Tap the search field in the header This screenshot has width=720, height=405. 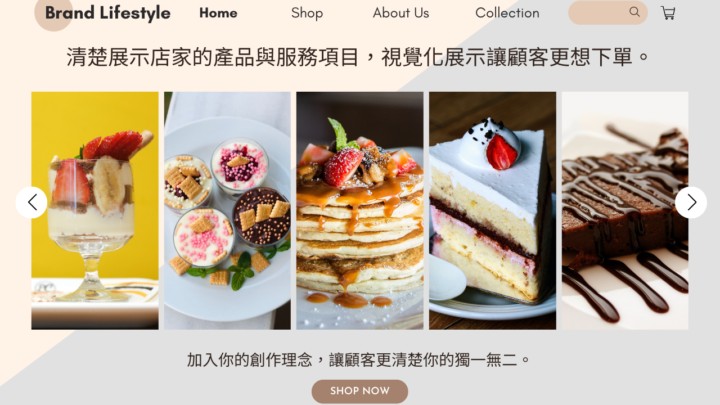tap(600, 13)
